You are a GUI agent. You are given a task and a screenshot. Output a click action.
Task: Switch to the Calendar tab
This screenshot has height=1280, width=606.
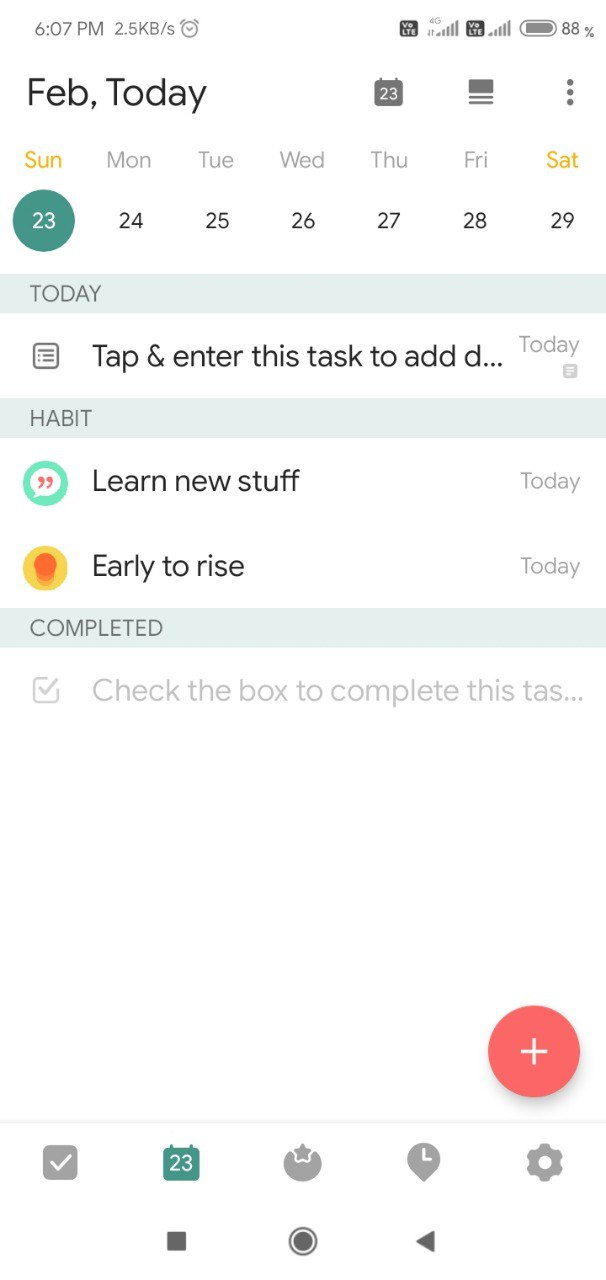pos(181,1162)
